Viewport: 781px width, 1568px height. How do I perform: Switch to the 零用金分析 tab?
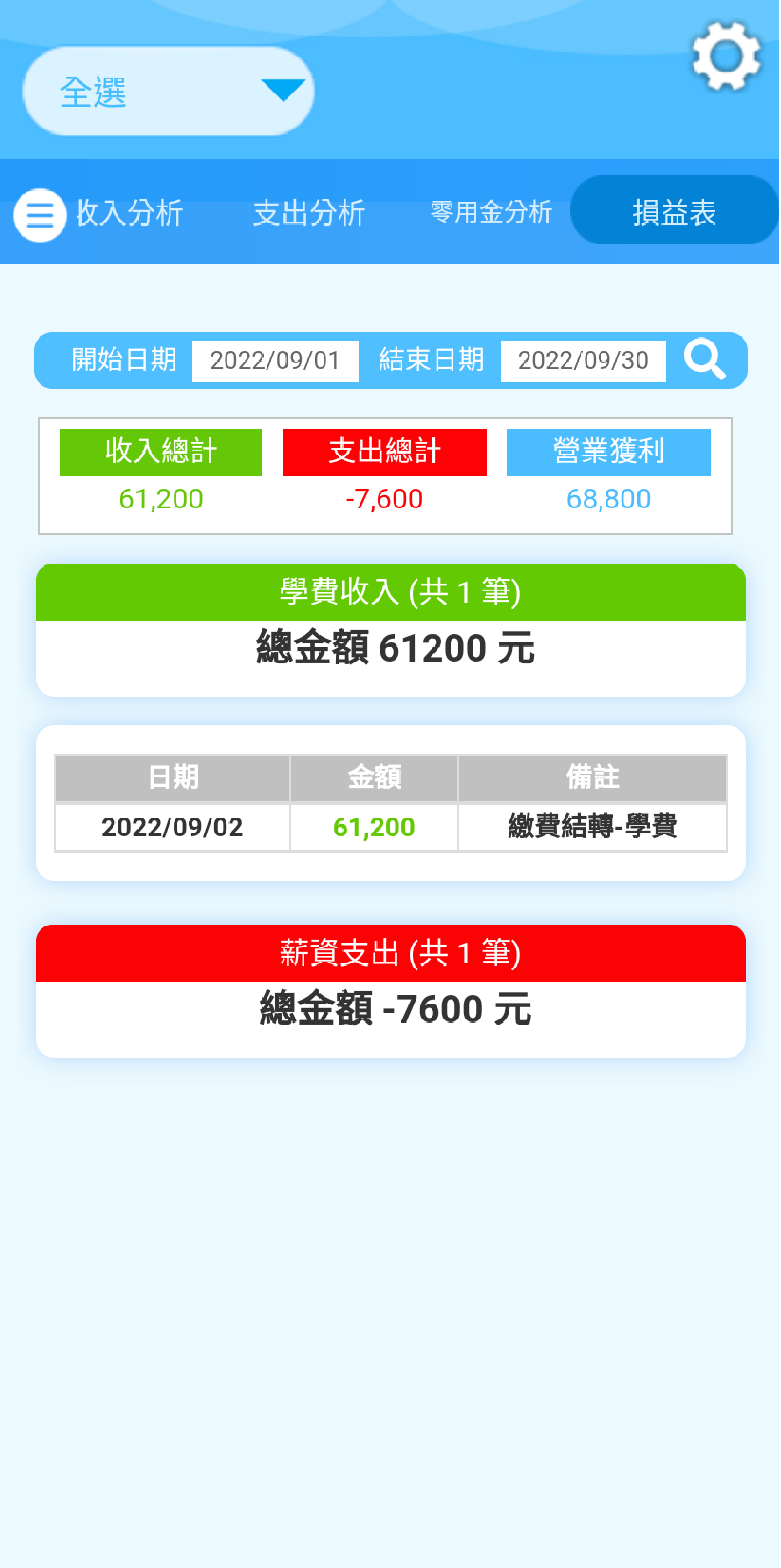[x=492, y=212]
